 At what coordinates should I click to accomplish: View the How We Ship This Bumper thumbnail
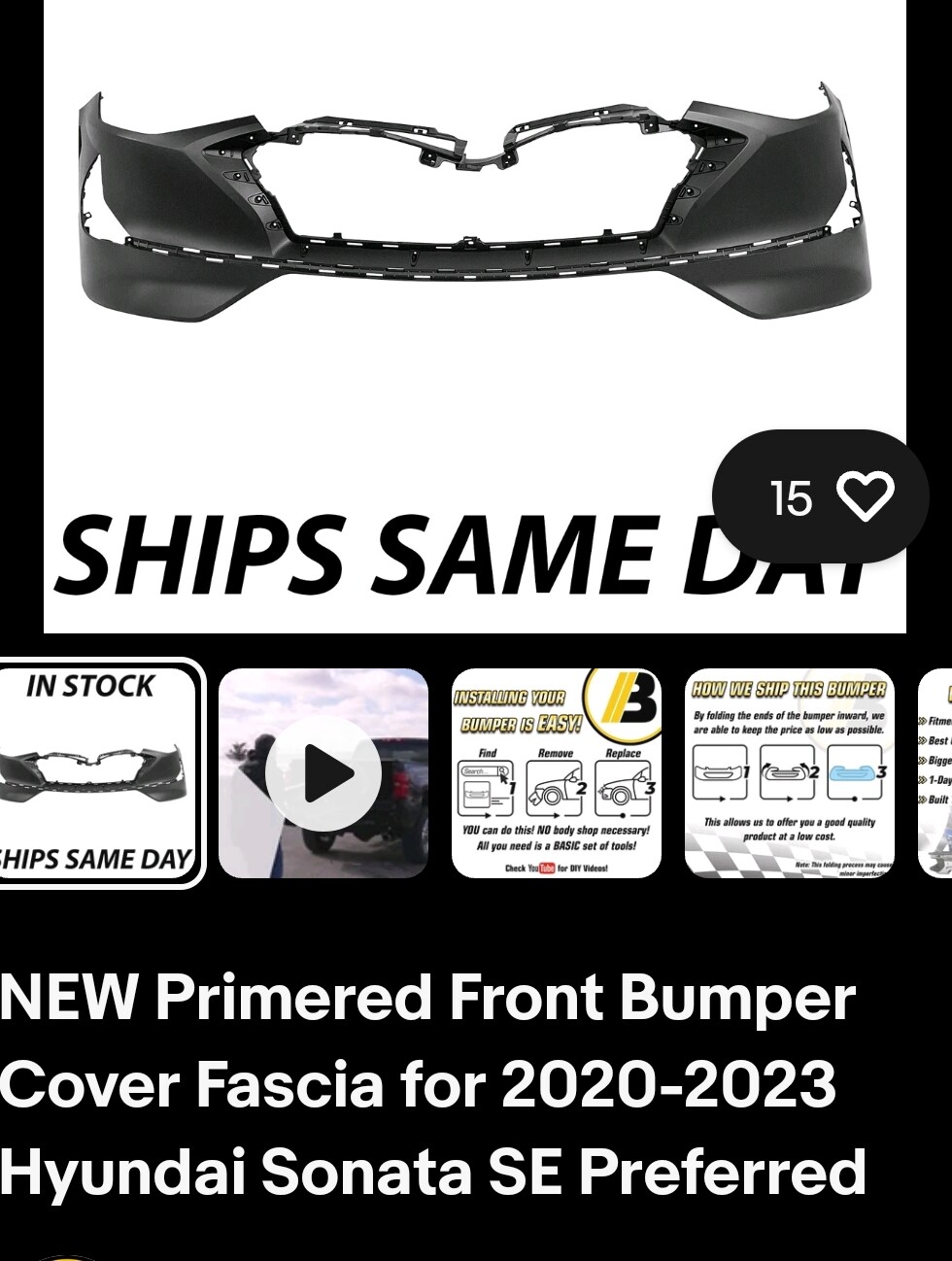[x=789, y=773]
